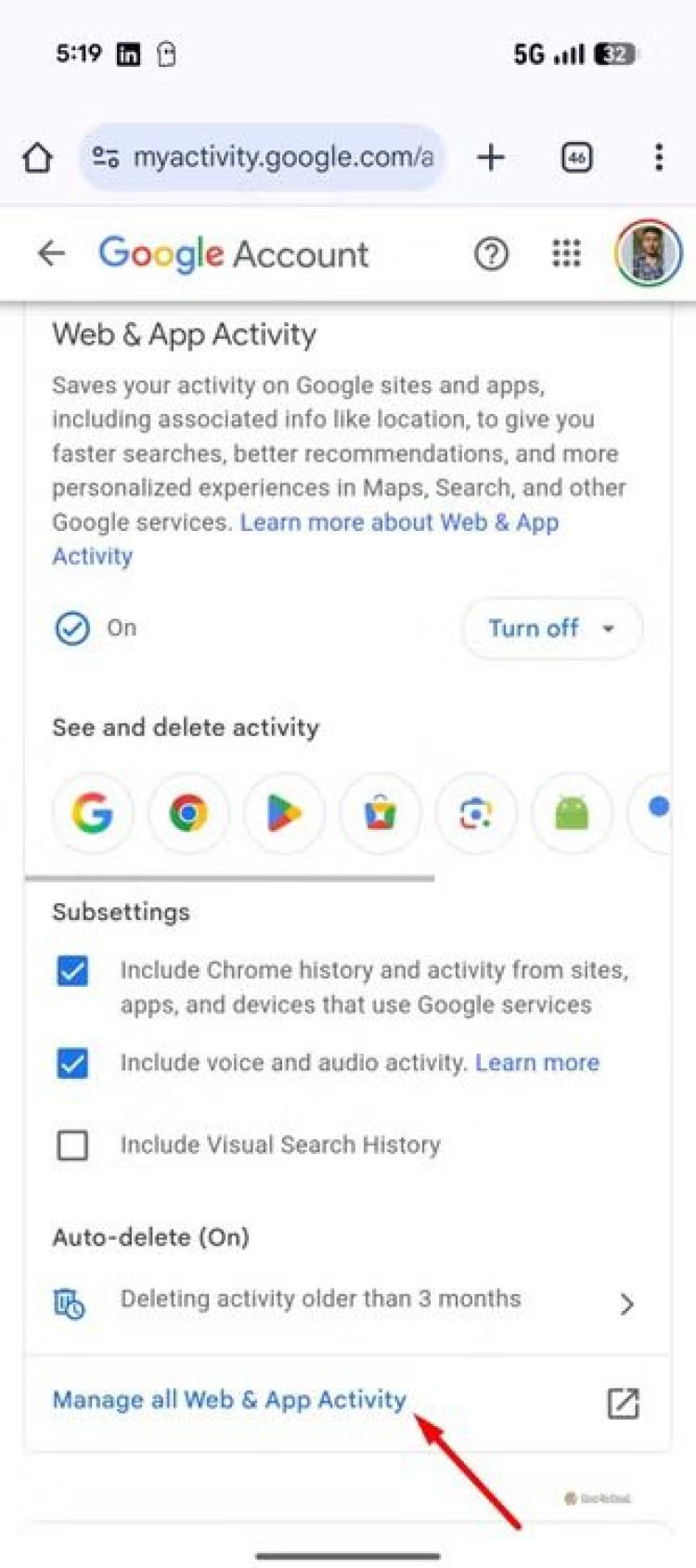Check Include Visual Search History
The height and width of the screenshot is (1568, 696).
pyautogui.click(x=72, y=1145)
